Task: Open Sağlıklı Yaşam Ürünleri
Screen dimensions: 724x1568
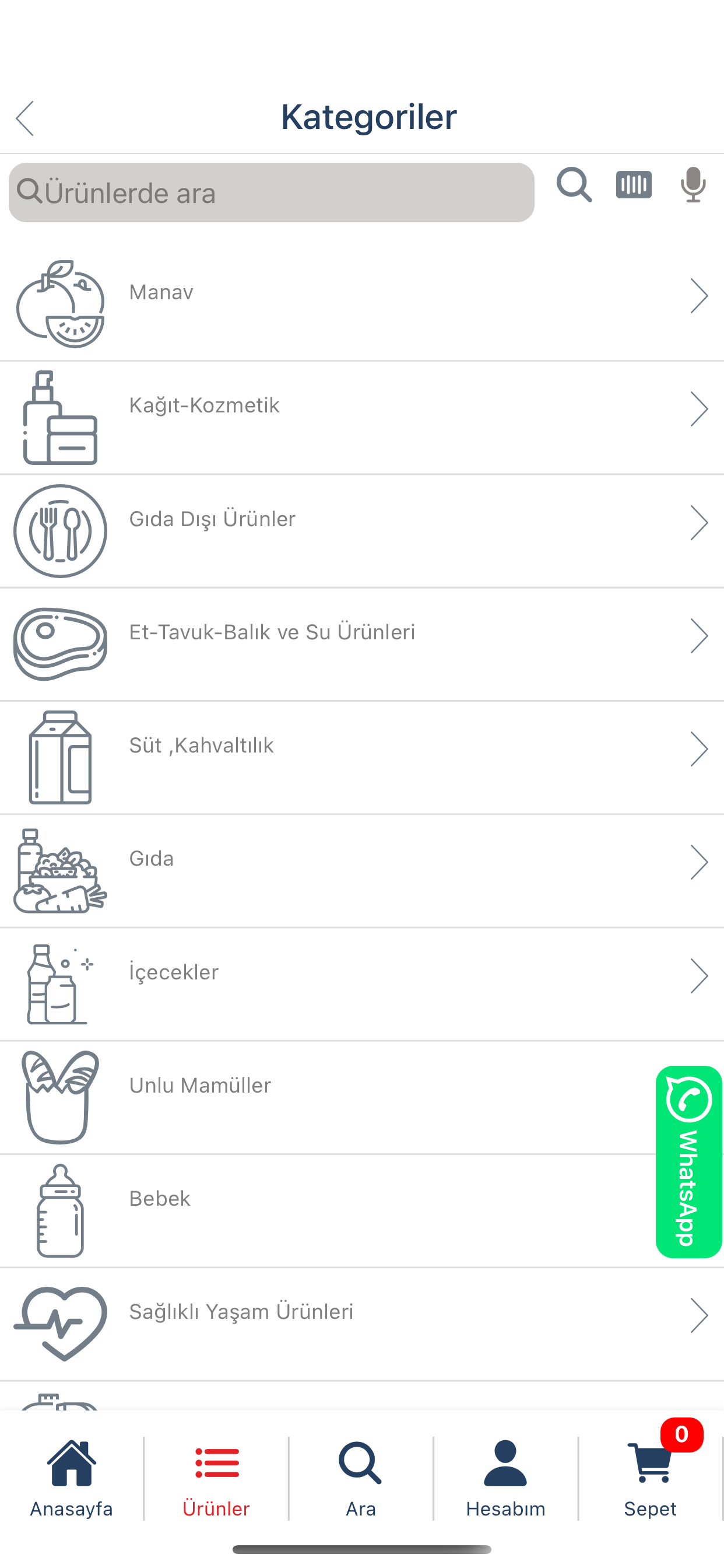Action: click(x=362, y=1324)
